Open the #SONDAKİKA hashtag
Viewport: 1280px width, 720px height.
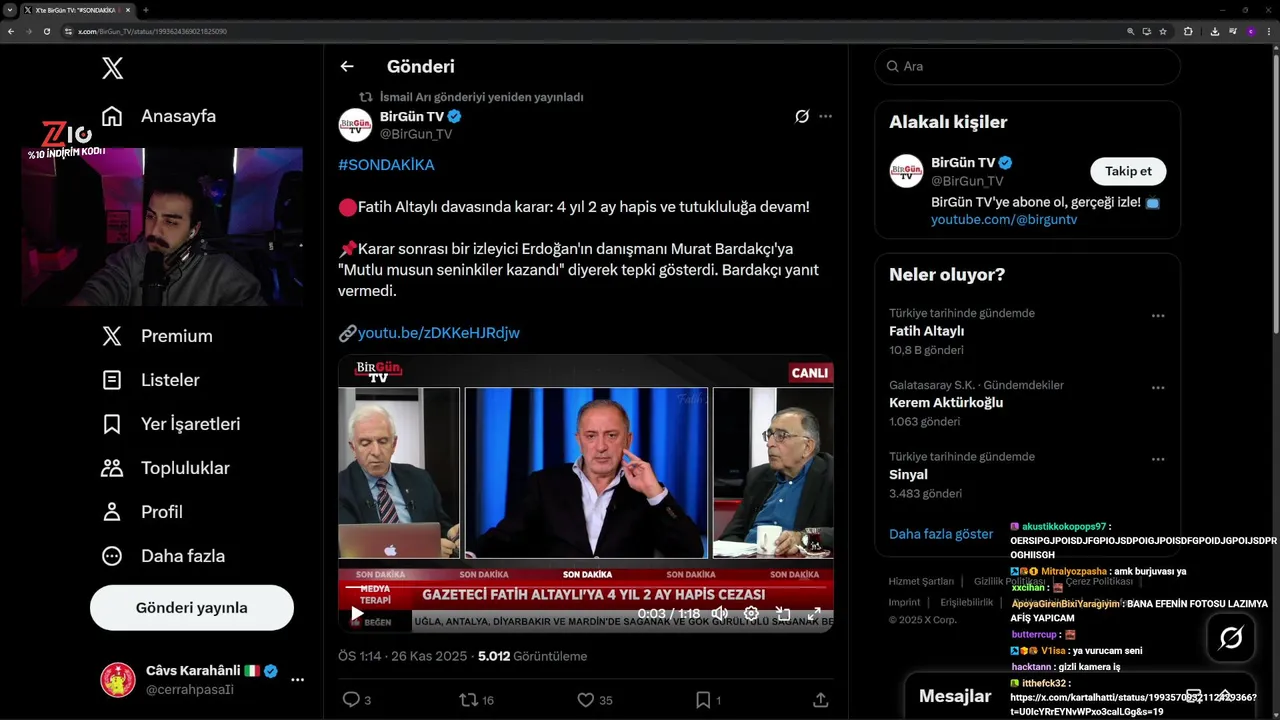coord(386,164)
